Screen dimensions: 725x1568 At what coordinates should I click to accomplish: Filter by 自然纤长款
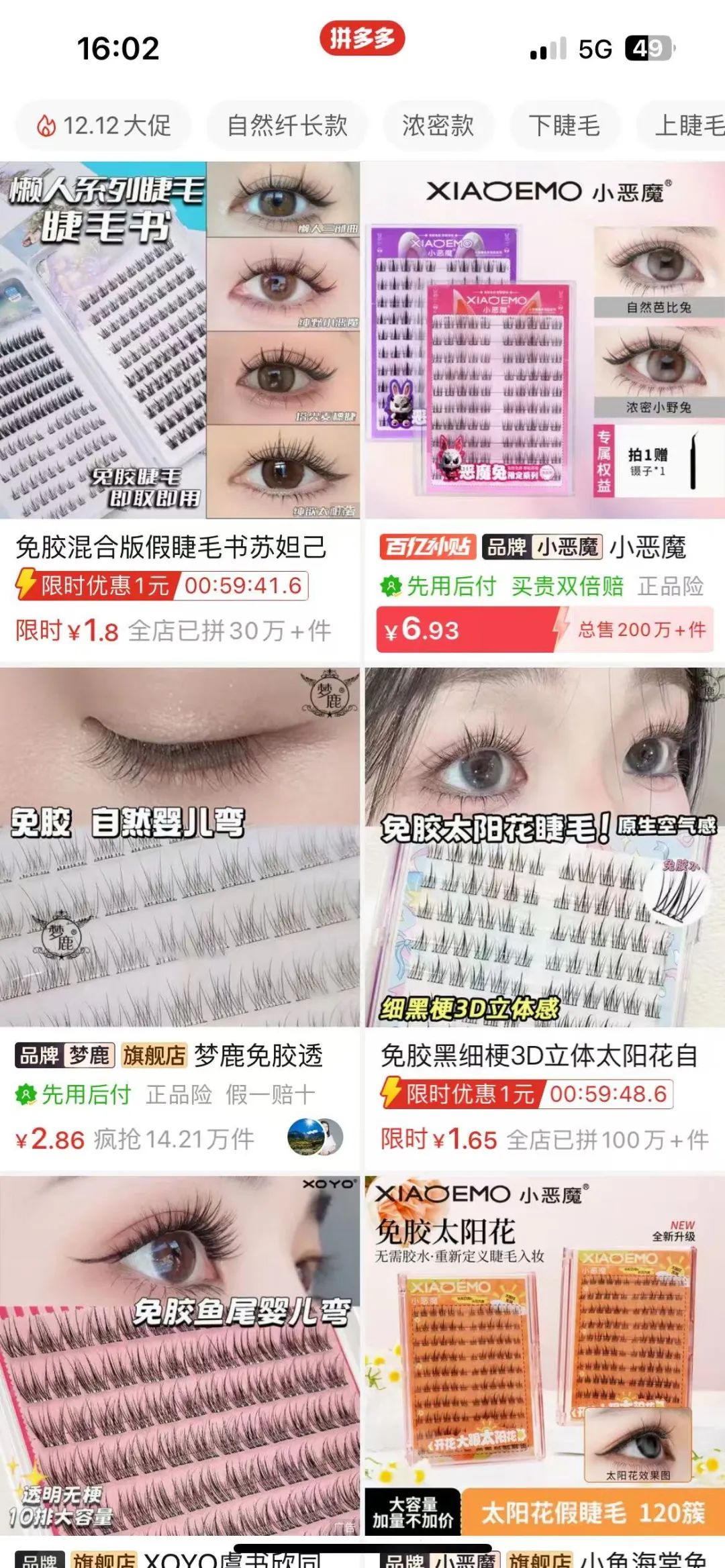coord(287,125)
